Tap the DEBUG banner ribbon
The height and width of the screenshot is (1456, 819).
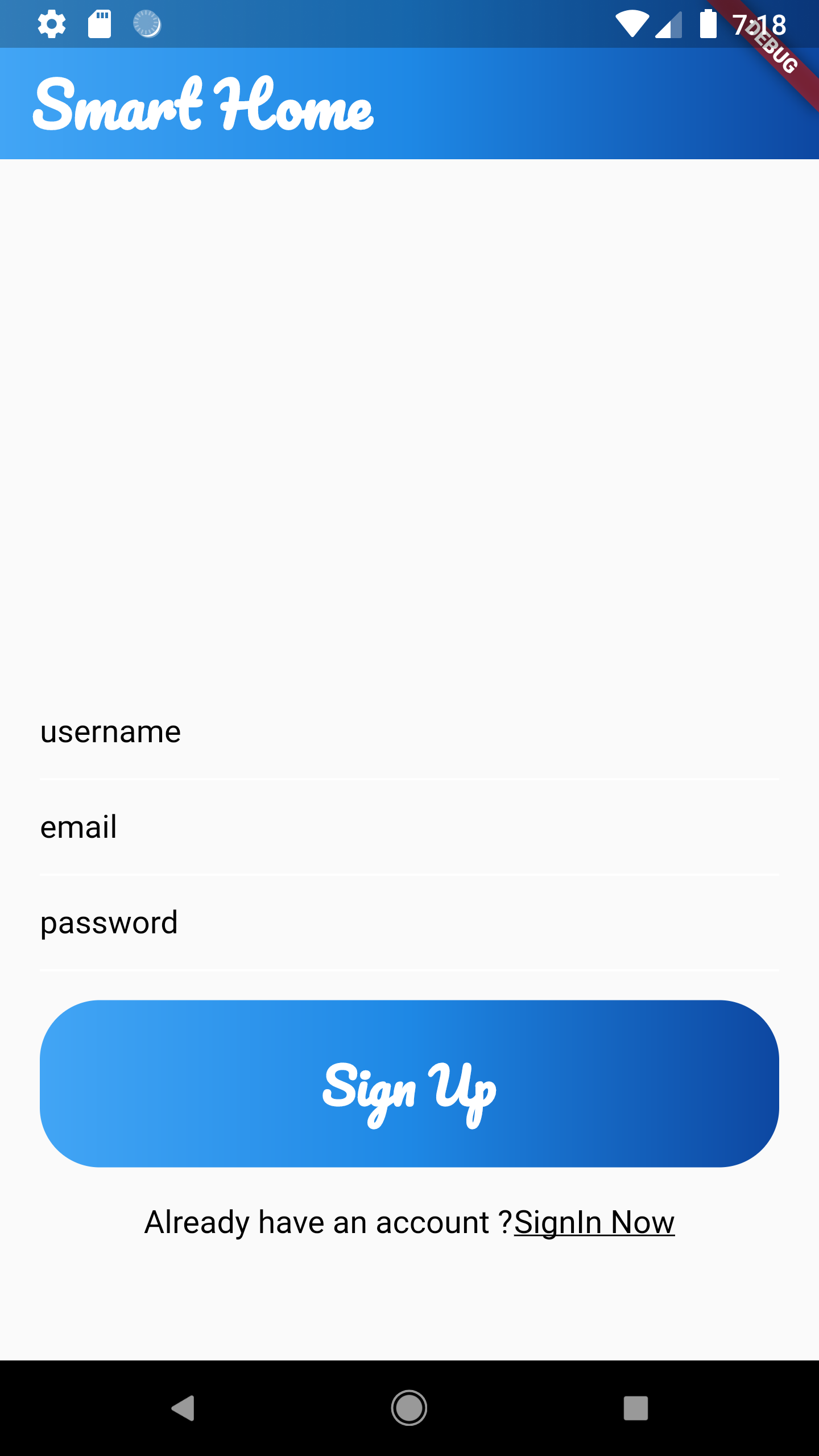tap(773, 48)
